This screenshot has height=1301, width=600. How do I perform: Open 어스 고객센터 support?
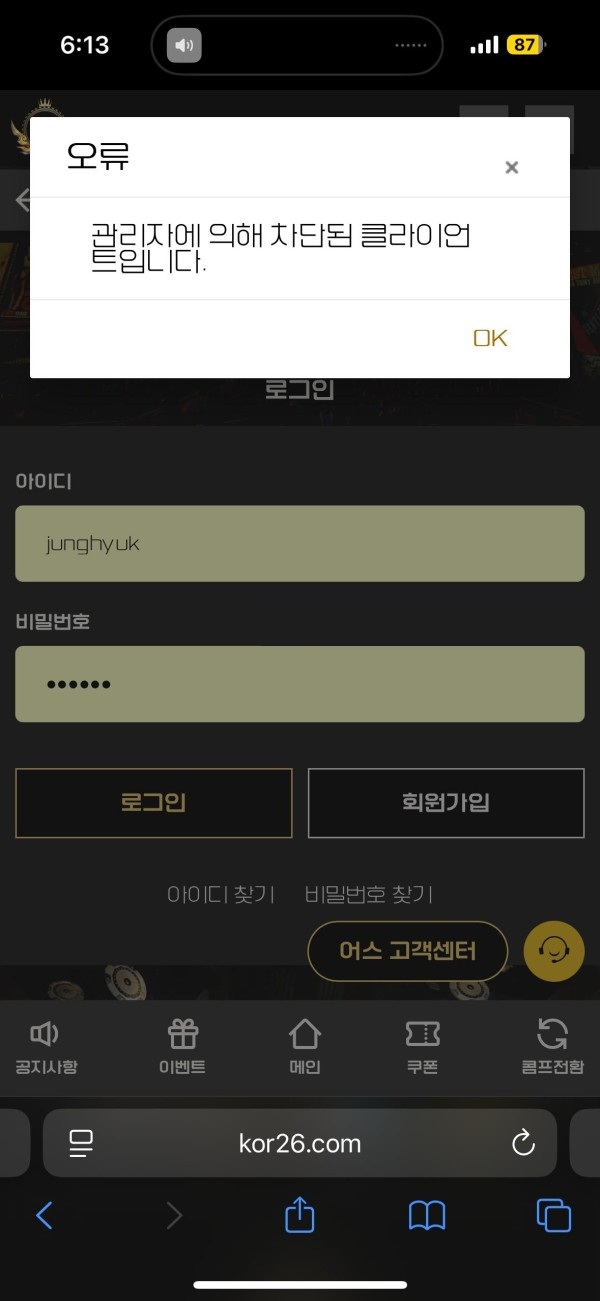[x=407, y=951]
